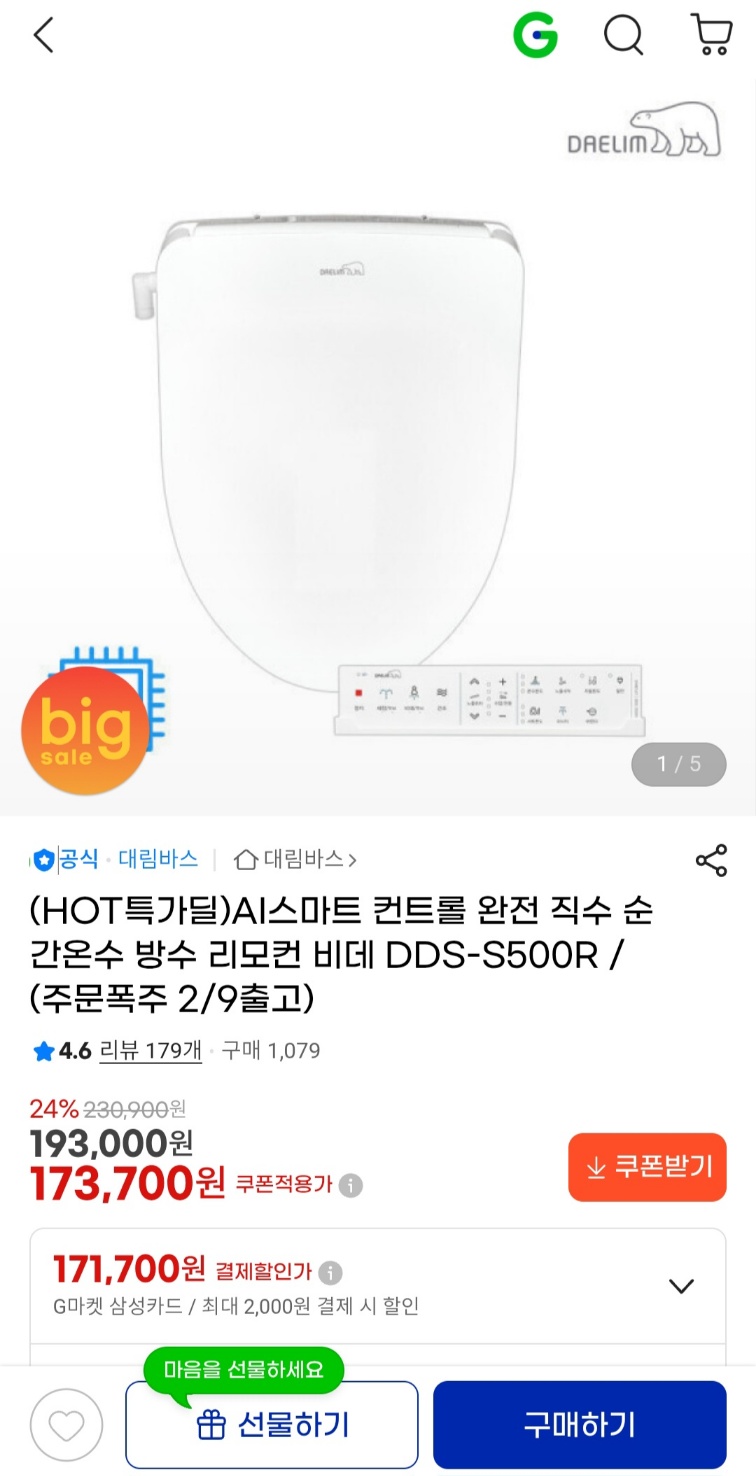Tap the 쿠폰받기 button
The height and width of the screenshot is (1476, 756).
tap(647, 1167)
